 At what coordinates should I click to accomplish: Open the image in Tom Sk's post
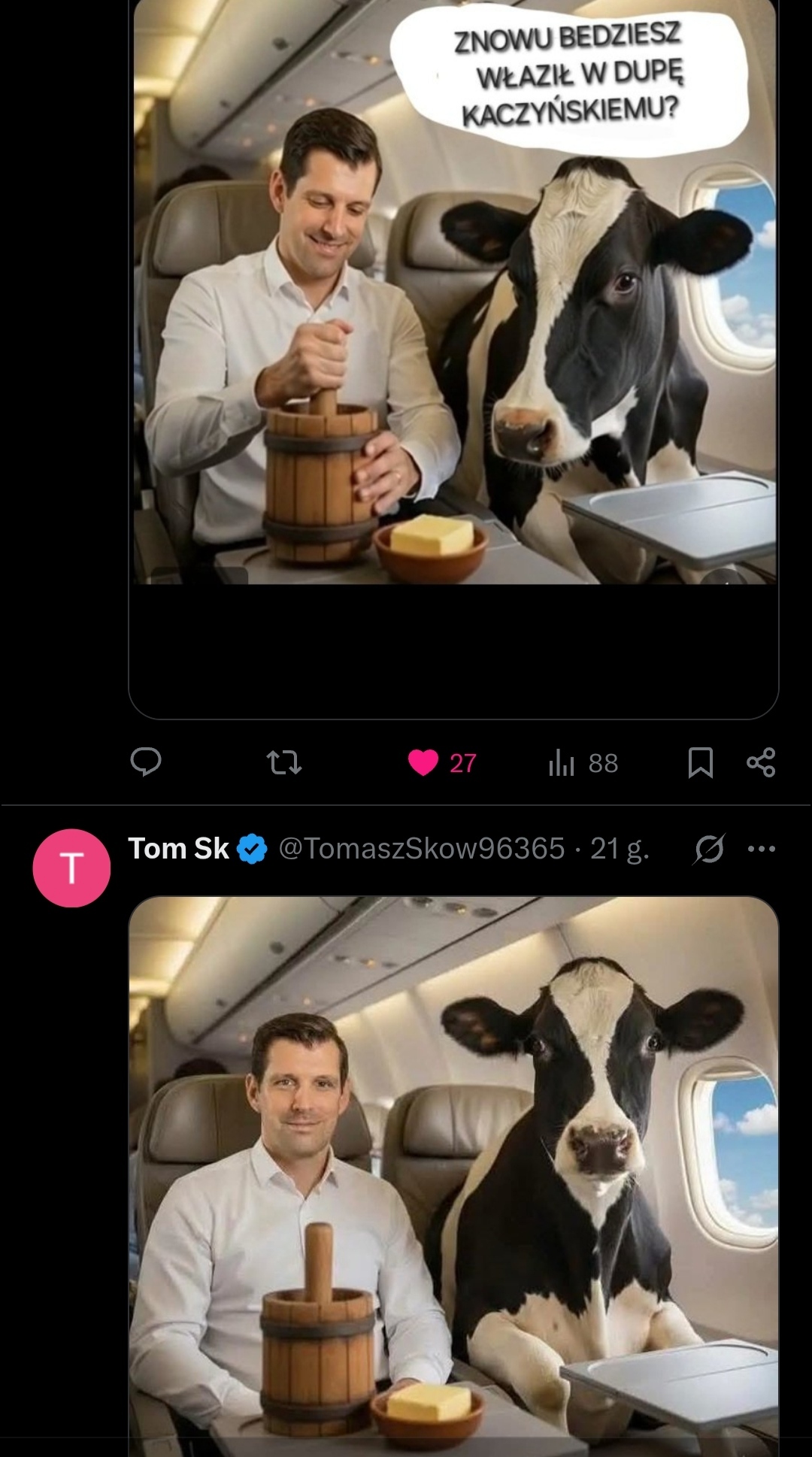tap(454, 1173)
